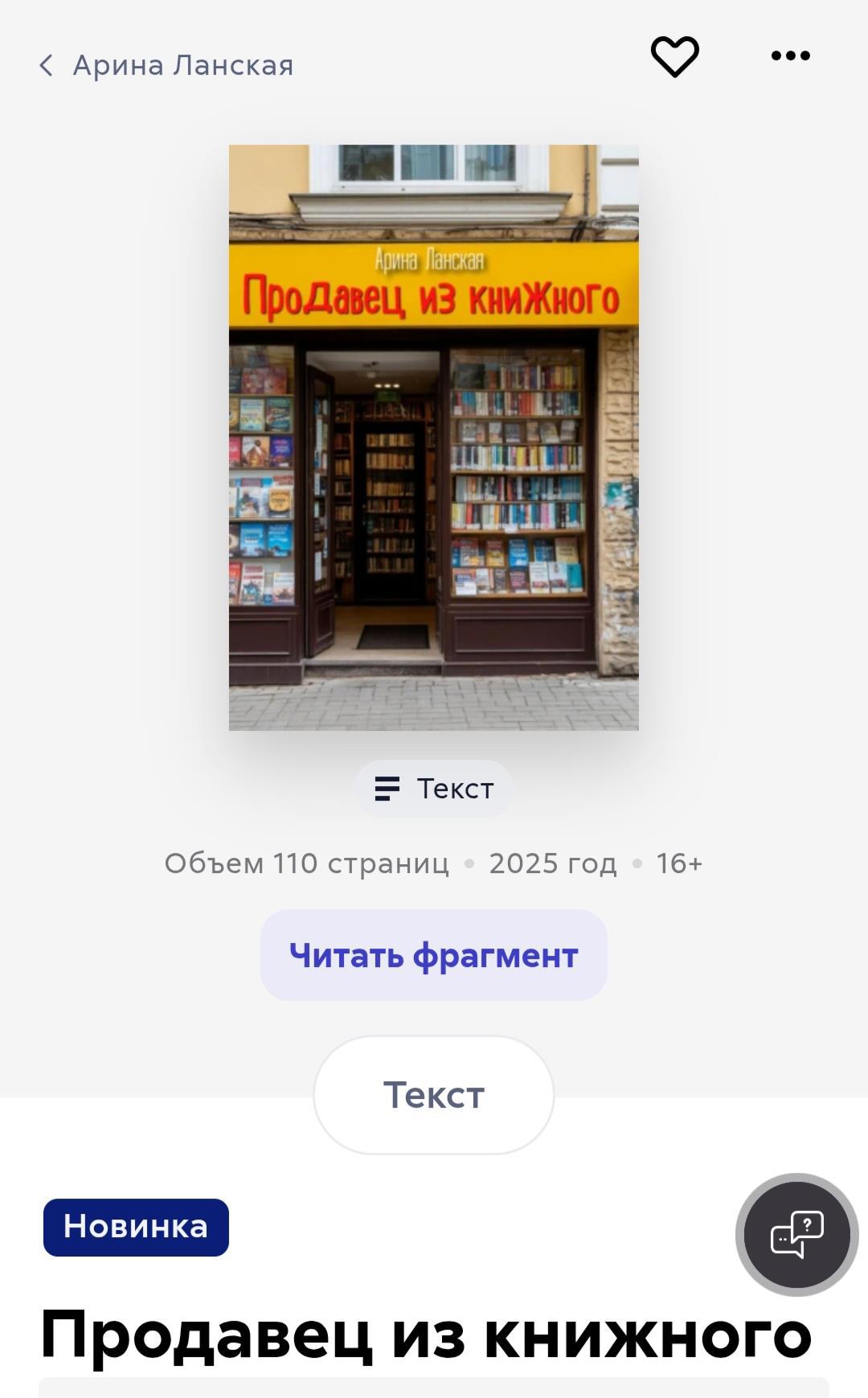Open the help chat bubble
The width and height of the screenshot is (868, 1398).
coord(796,1234)
